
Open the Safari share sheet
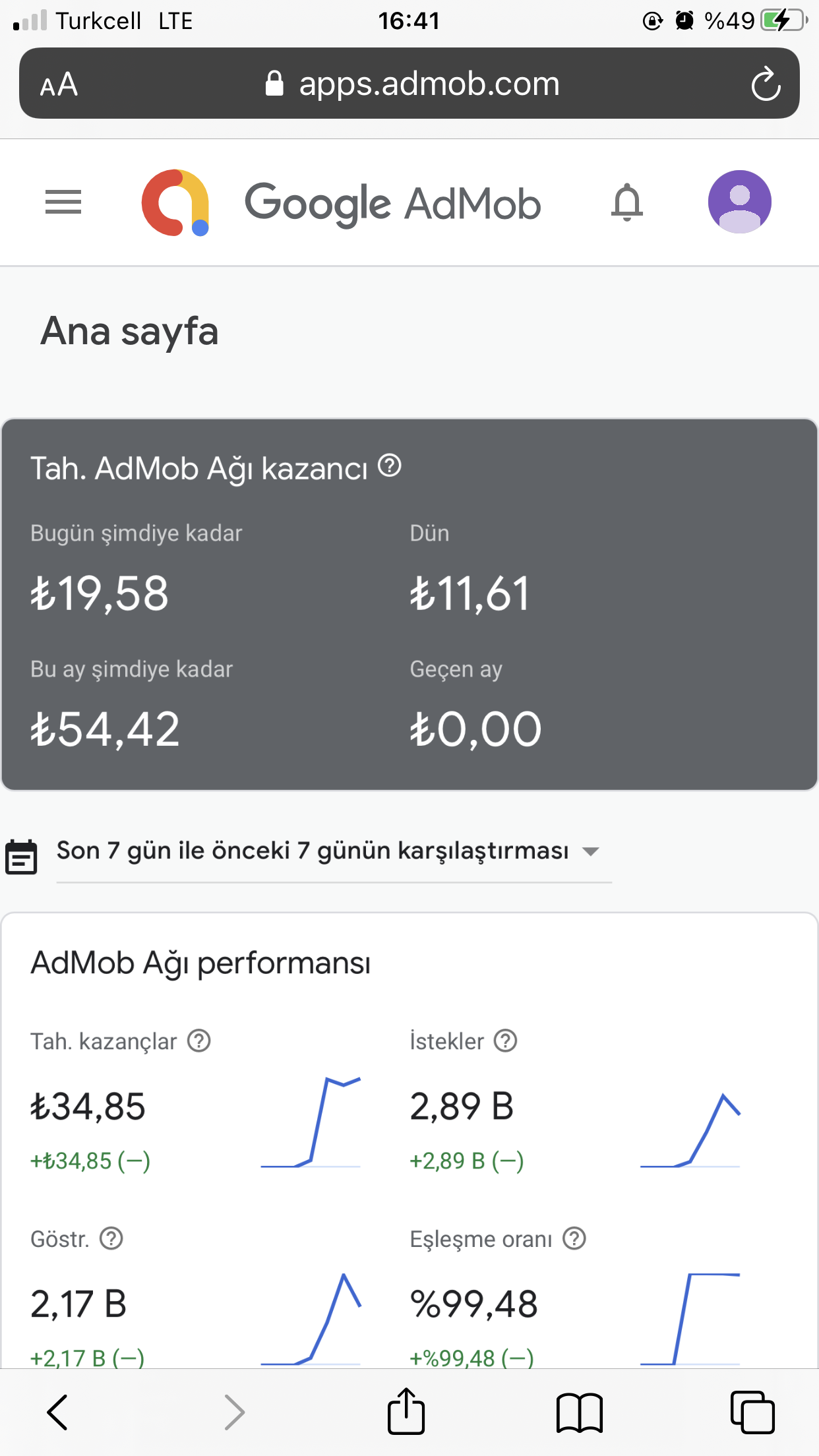(x=406, y=1411)
